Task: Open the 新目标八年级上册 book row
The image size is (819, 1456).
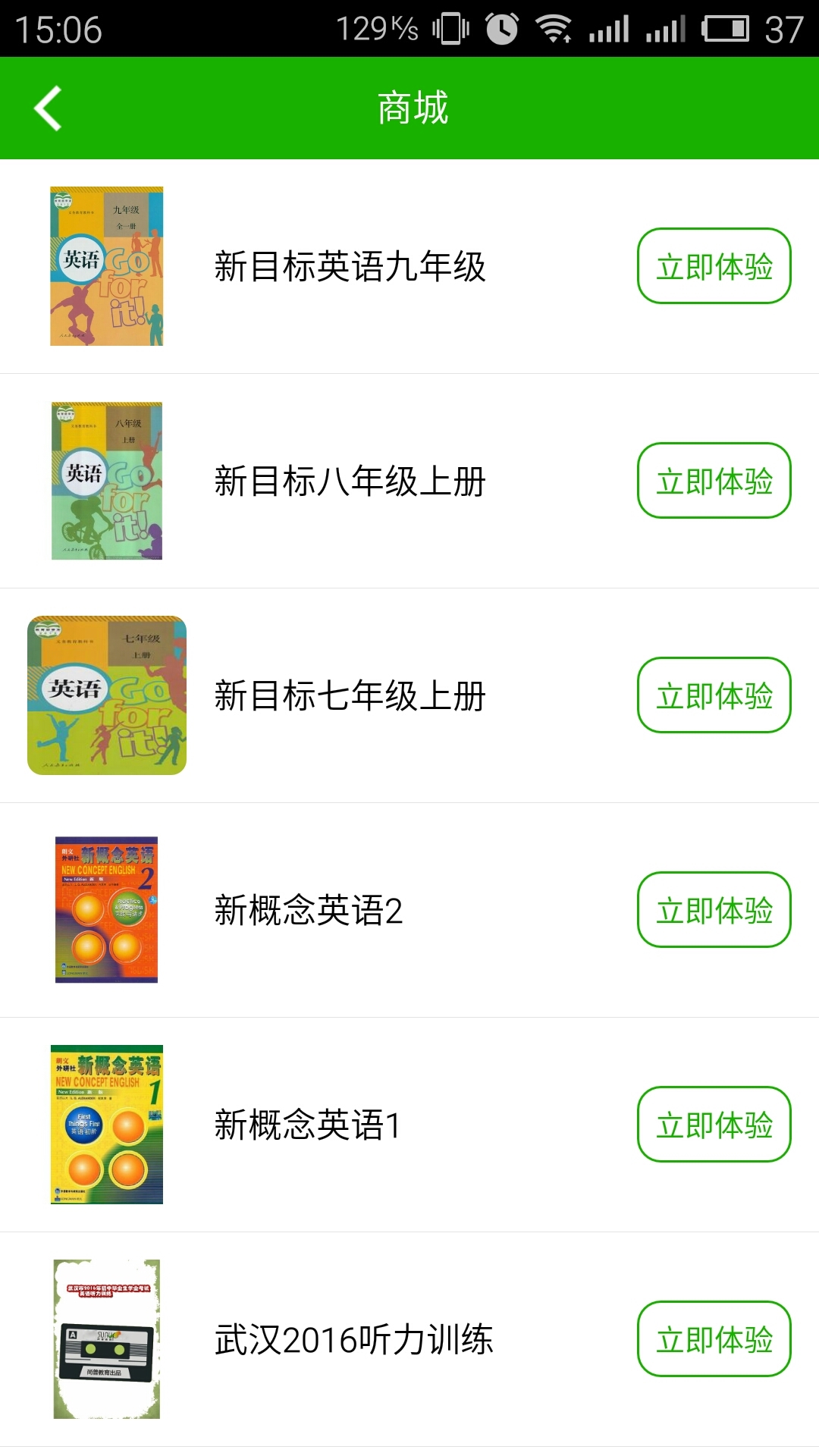Action: (x=350, y=481)
